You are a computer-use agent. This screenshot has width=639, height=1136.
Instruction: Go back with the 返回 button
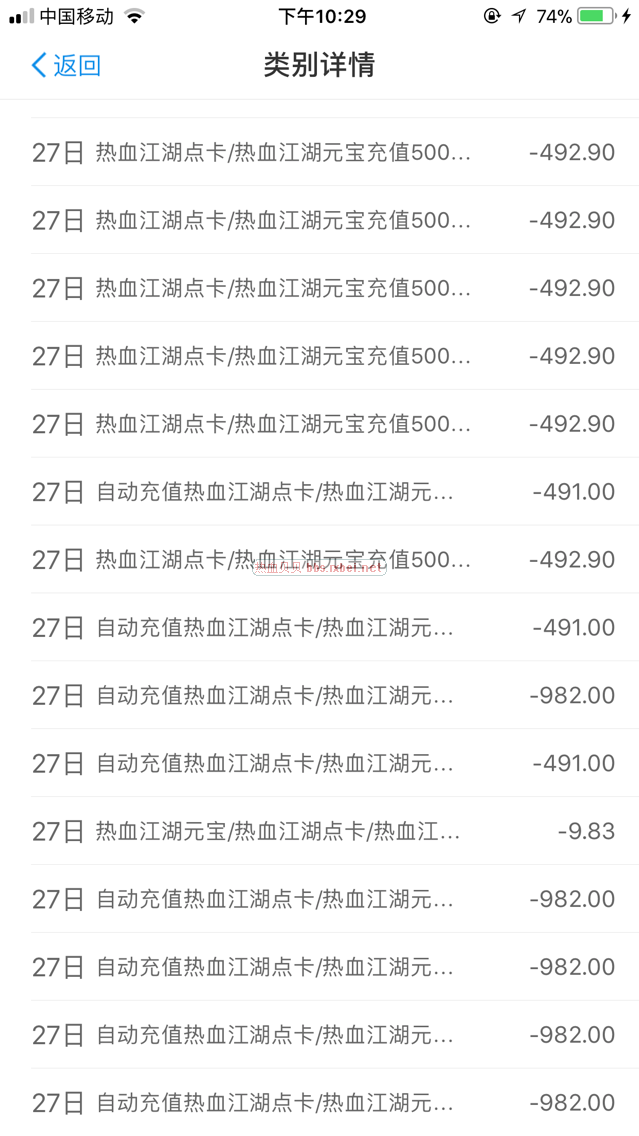66,66
